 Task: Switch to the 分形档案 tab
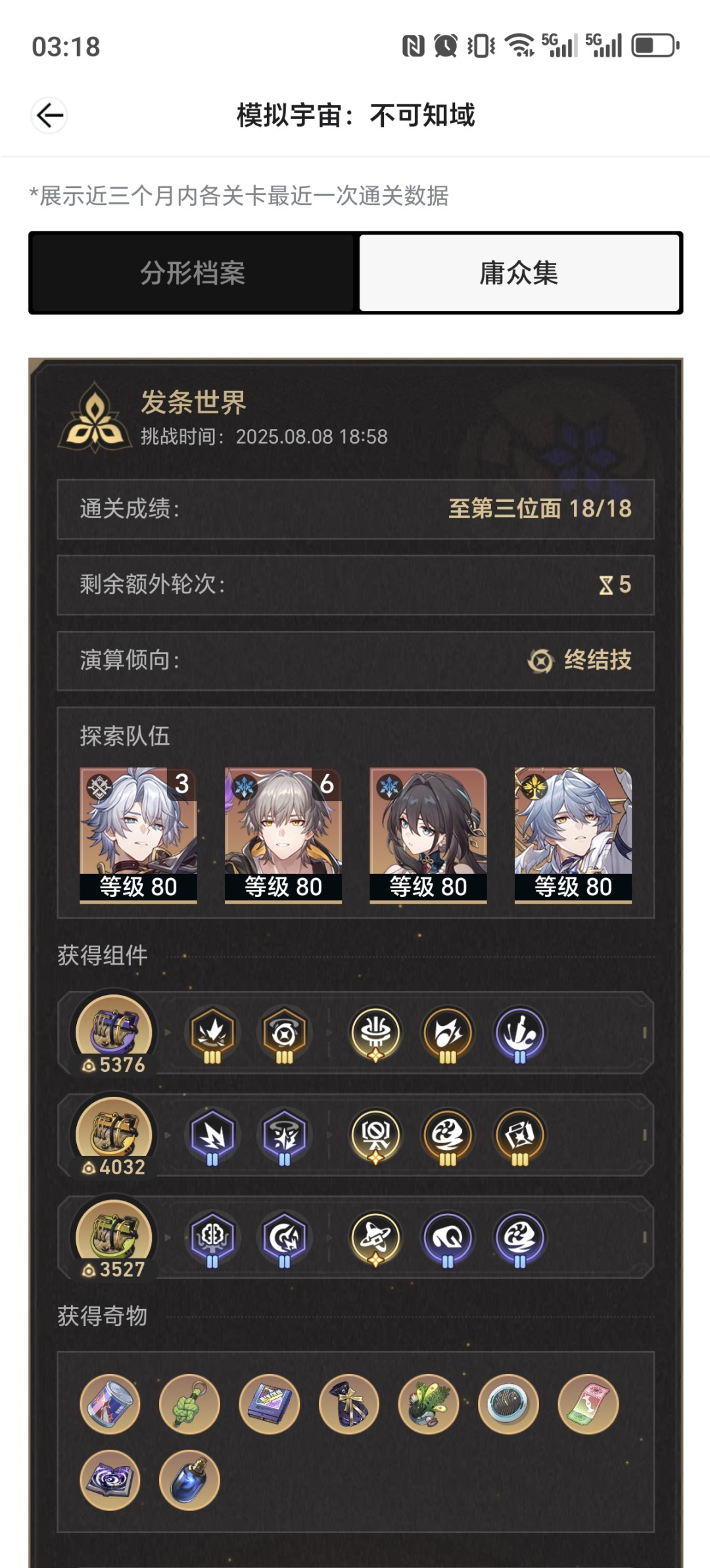[x=192, y=273]
